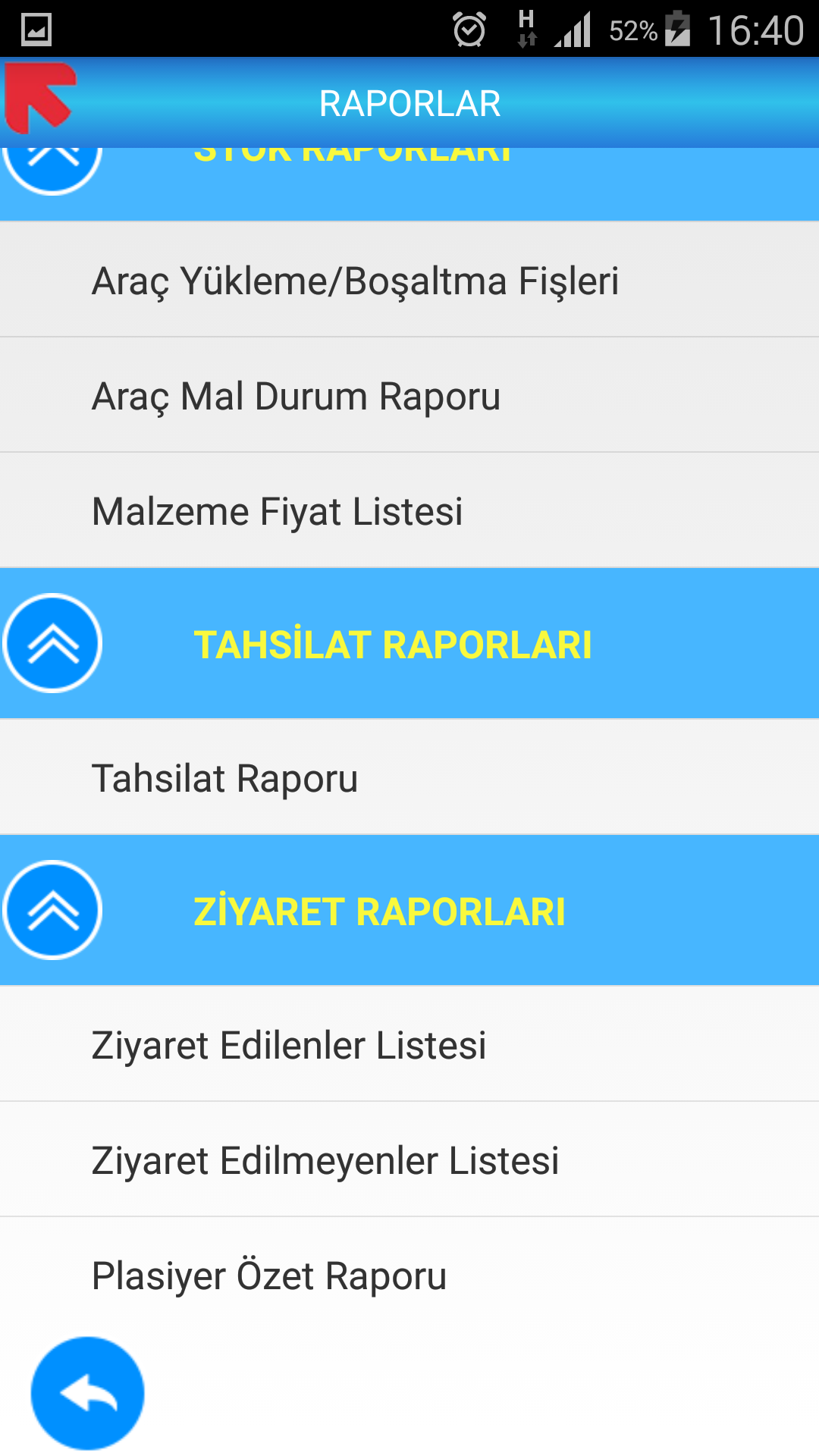819x1456 pixels.
Task: Open Ziyaret Edilmeyenler Listesi
Action: tap(325, 1160)
